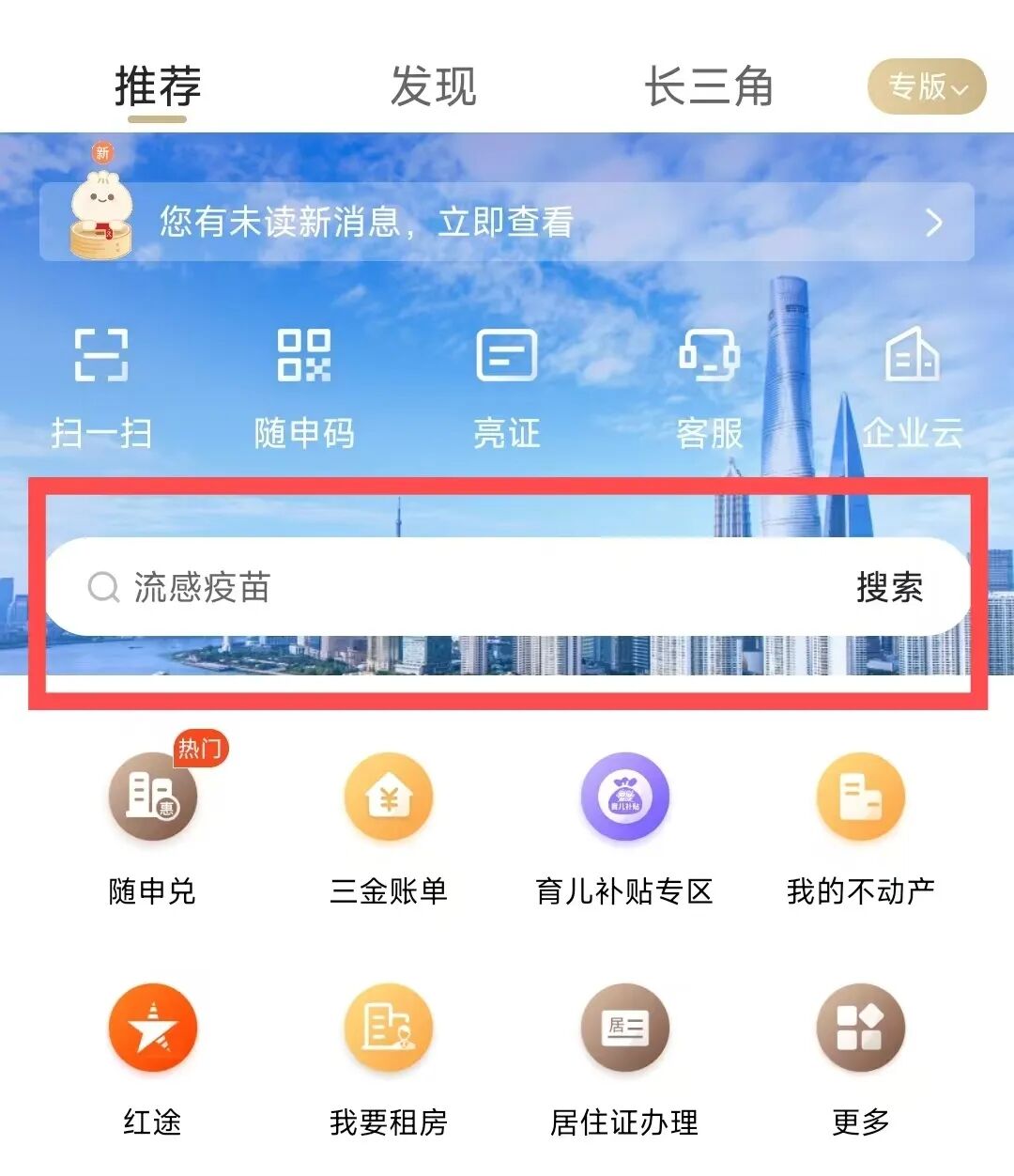Switch to the 发现 tab
The width and height of the screenshot is (1014, 1176).
[x=433, y=87]
